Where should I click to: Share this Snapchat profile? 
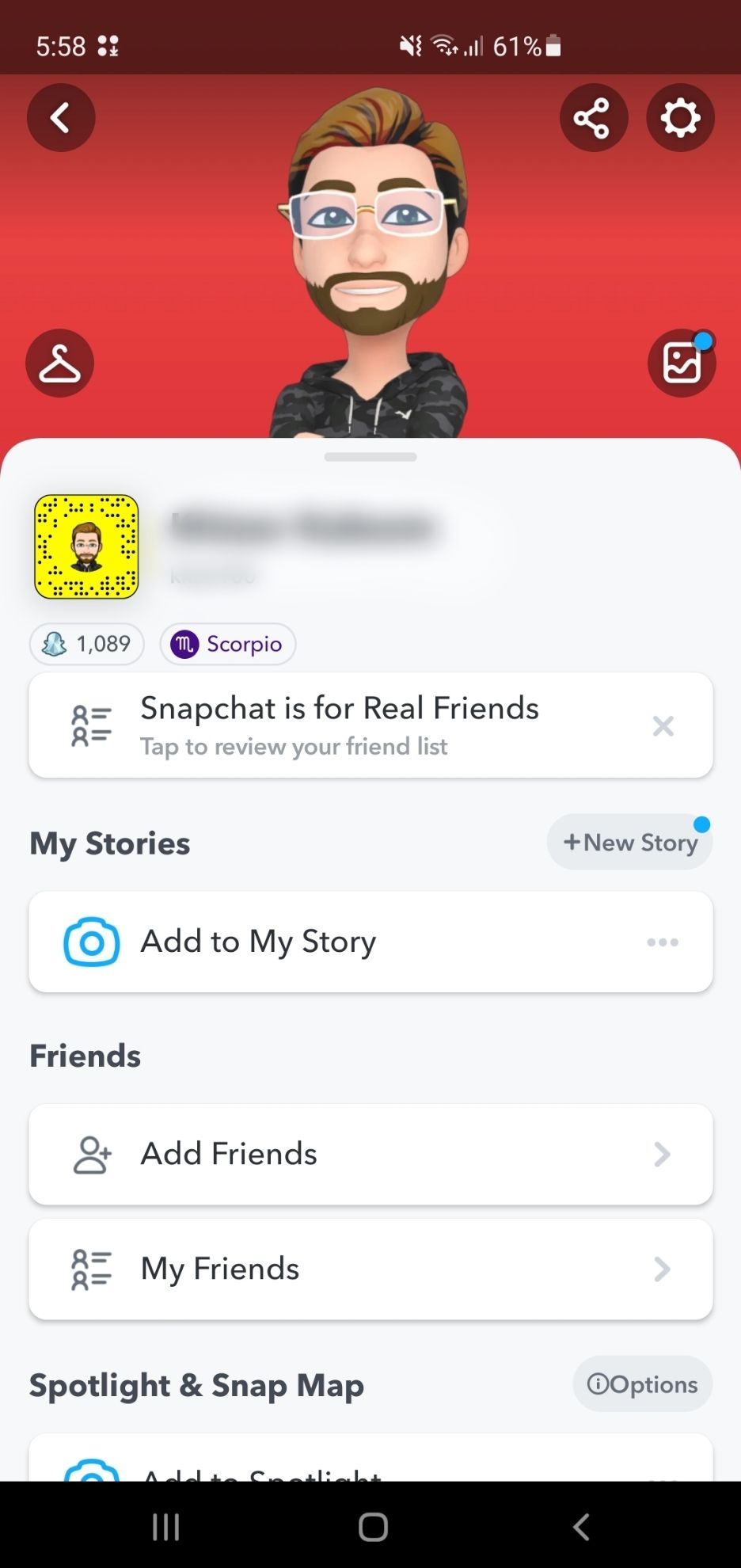(593, 118)
